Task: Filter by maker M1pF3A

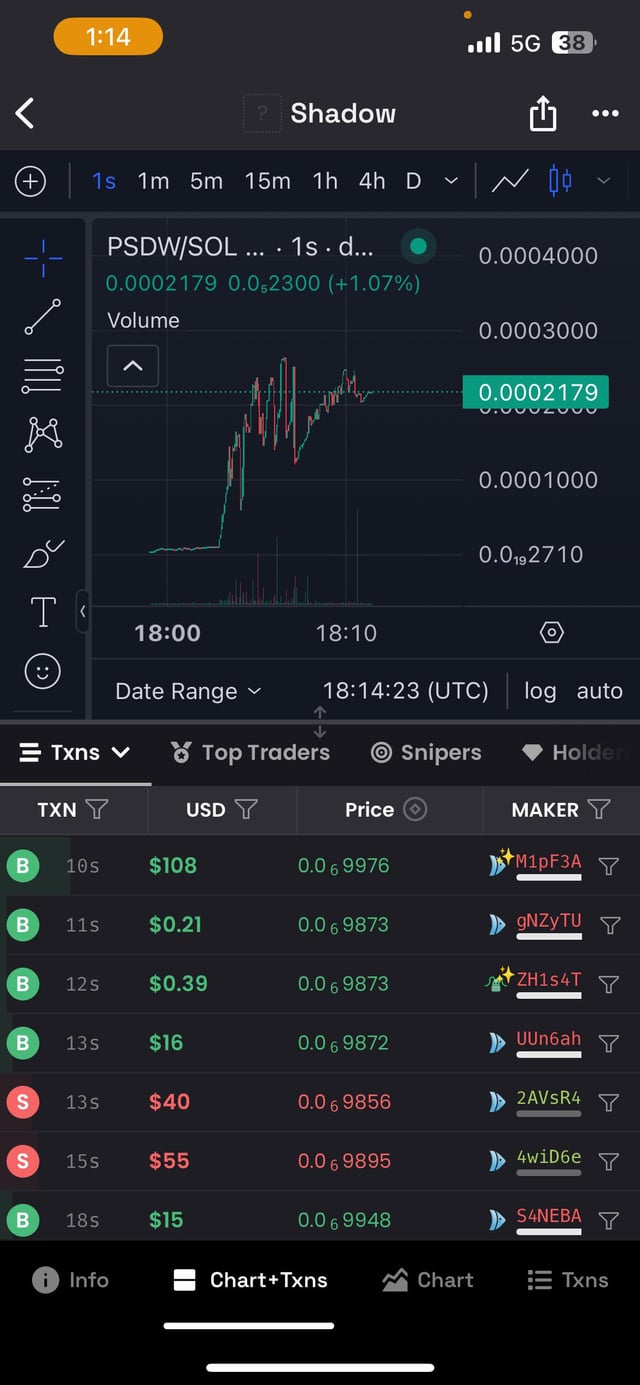Action: click(x=608, y=866)
